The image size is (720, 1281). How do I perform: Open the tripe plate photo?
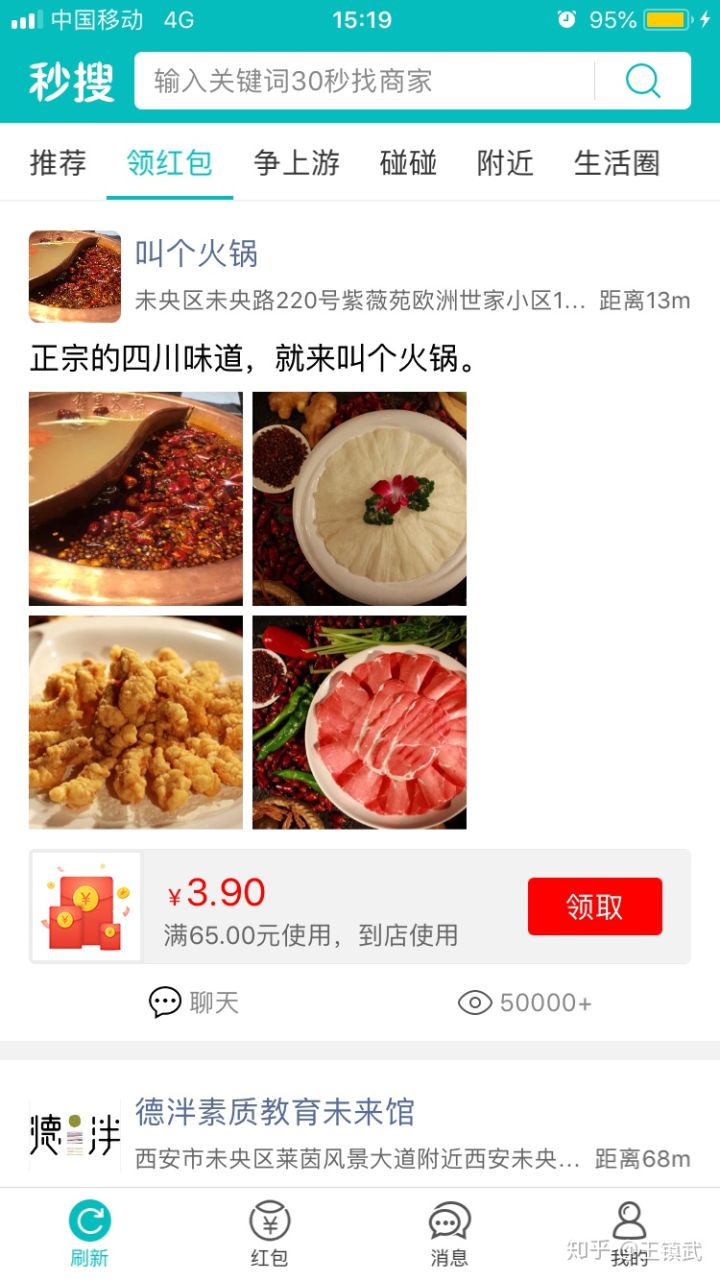[x=359, y=498]
